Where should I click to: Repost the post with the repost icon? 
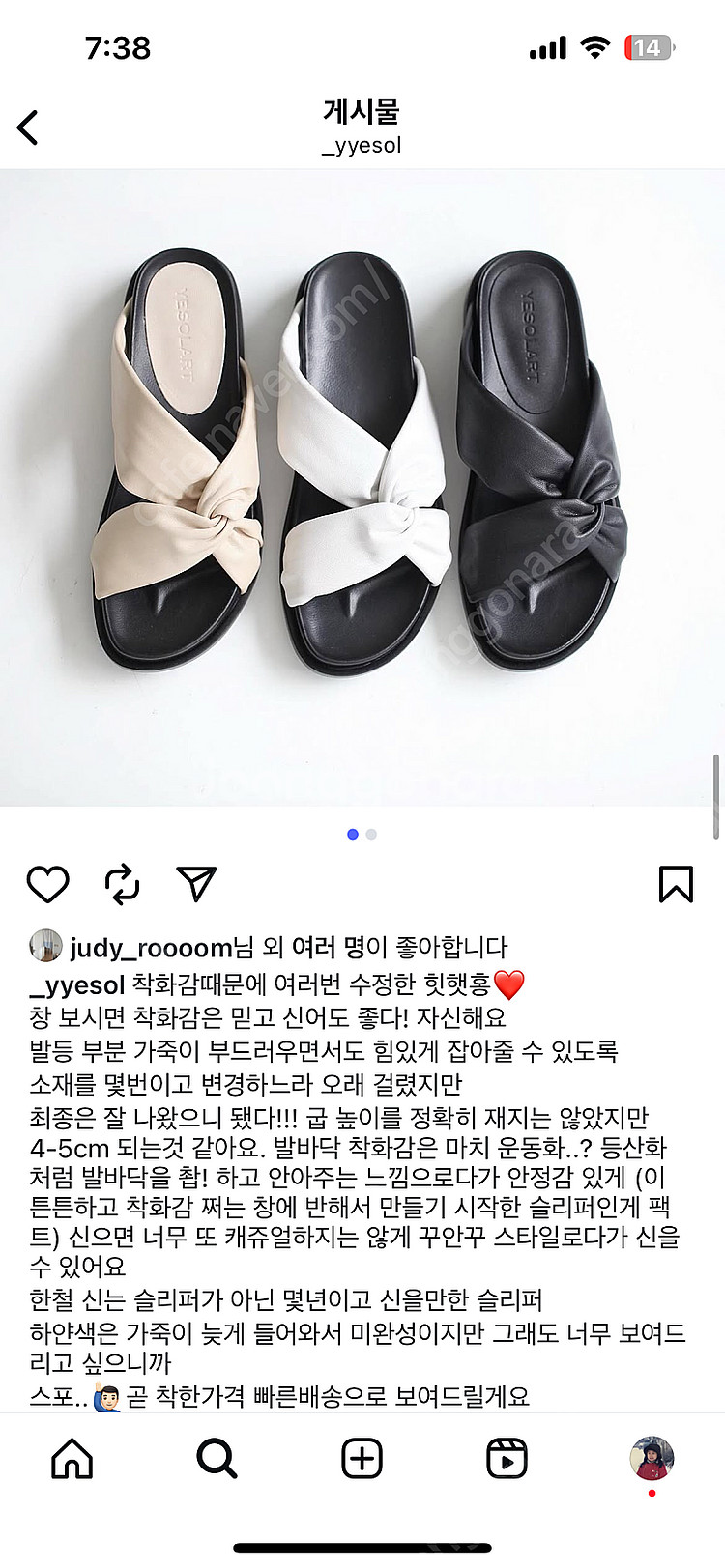[123, 884]
